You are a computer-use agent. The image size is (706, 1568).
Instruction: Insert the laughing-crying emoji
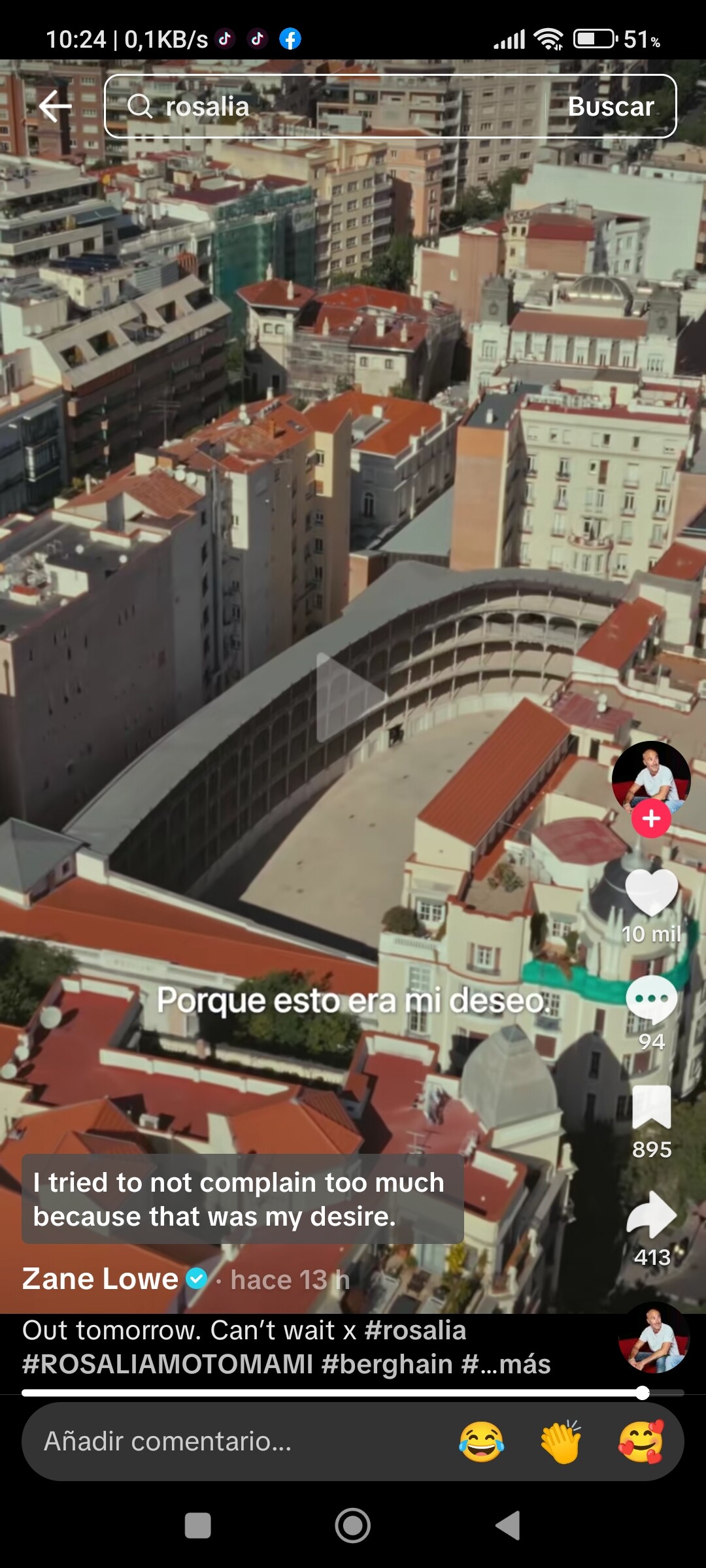(x=482, y=1441)
